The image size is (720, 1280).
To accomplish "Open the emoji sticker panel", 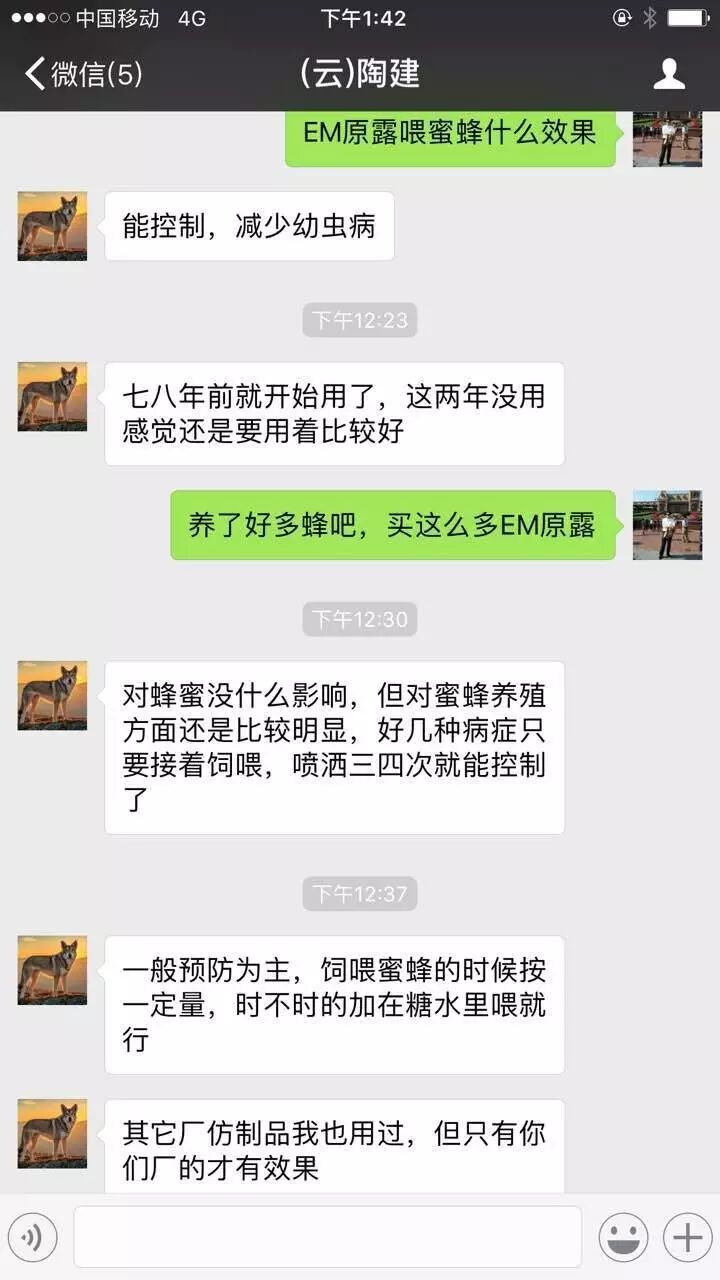I will 623,1237.
